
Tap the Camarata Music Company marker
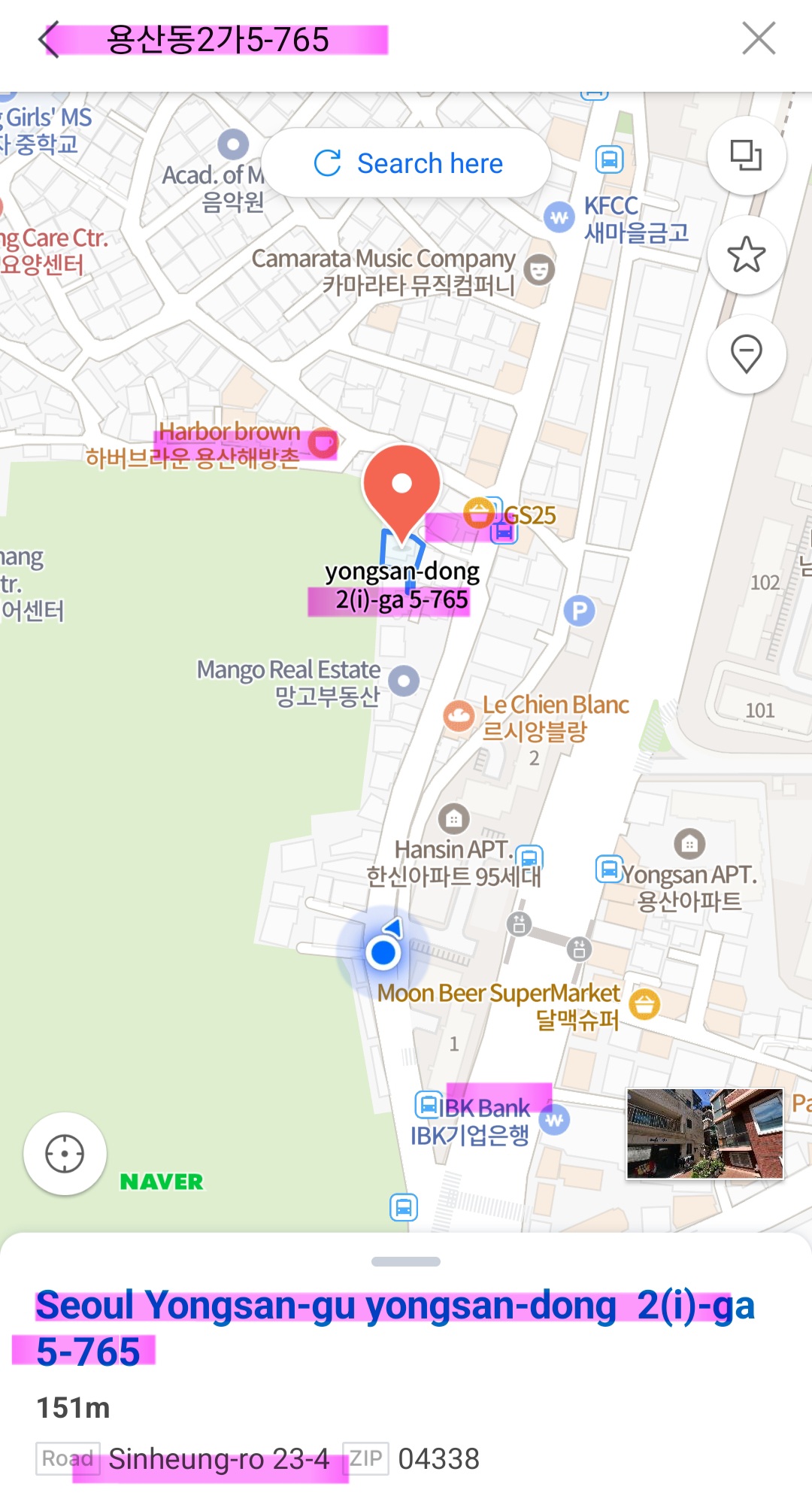click(538, 270)
